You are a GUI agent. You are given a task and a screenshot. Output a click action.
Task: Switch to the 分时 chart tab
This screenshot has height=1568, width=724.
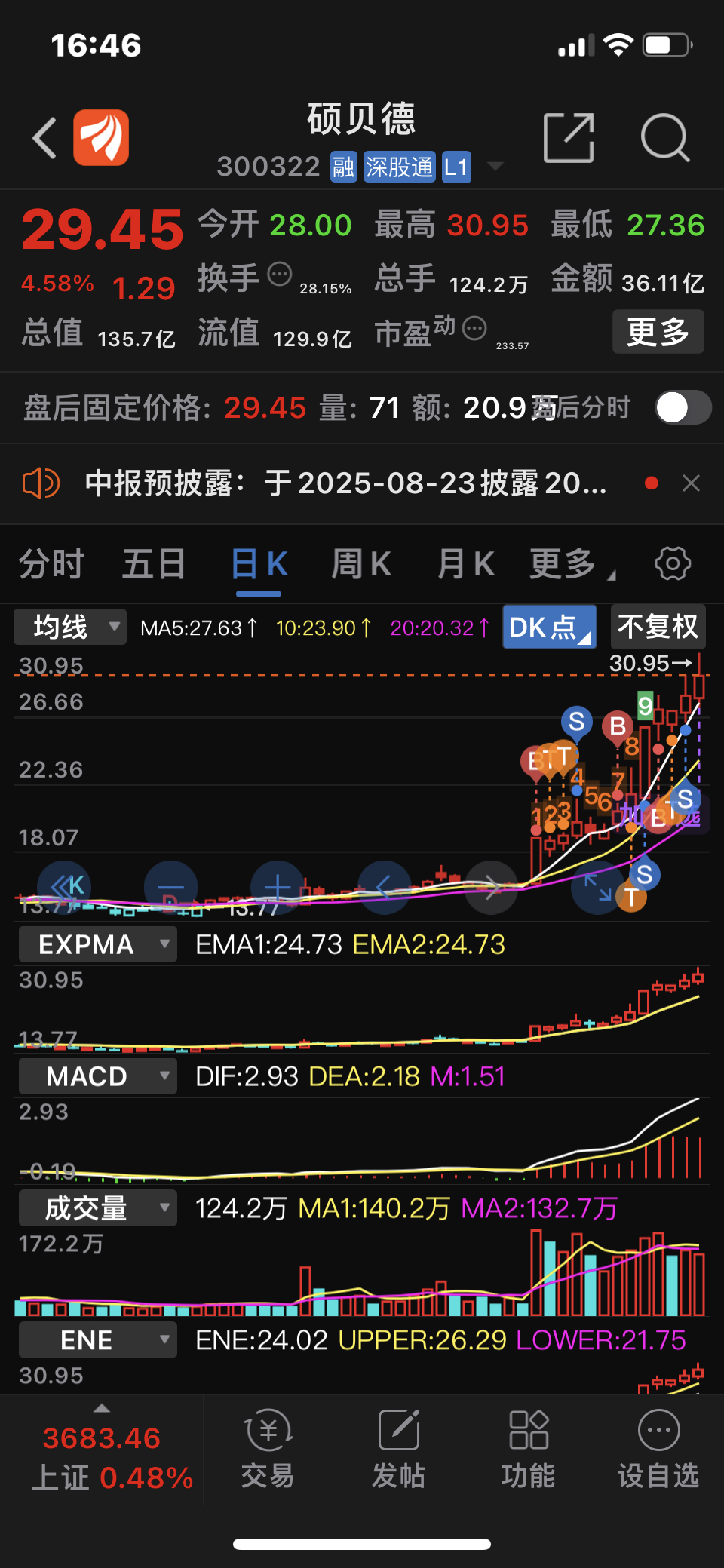51,564
